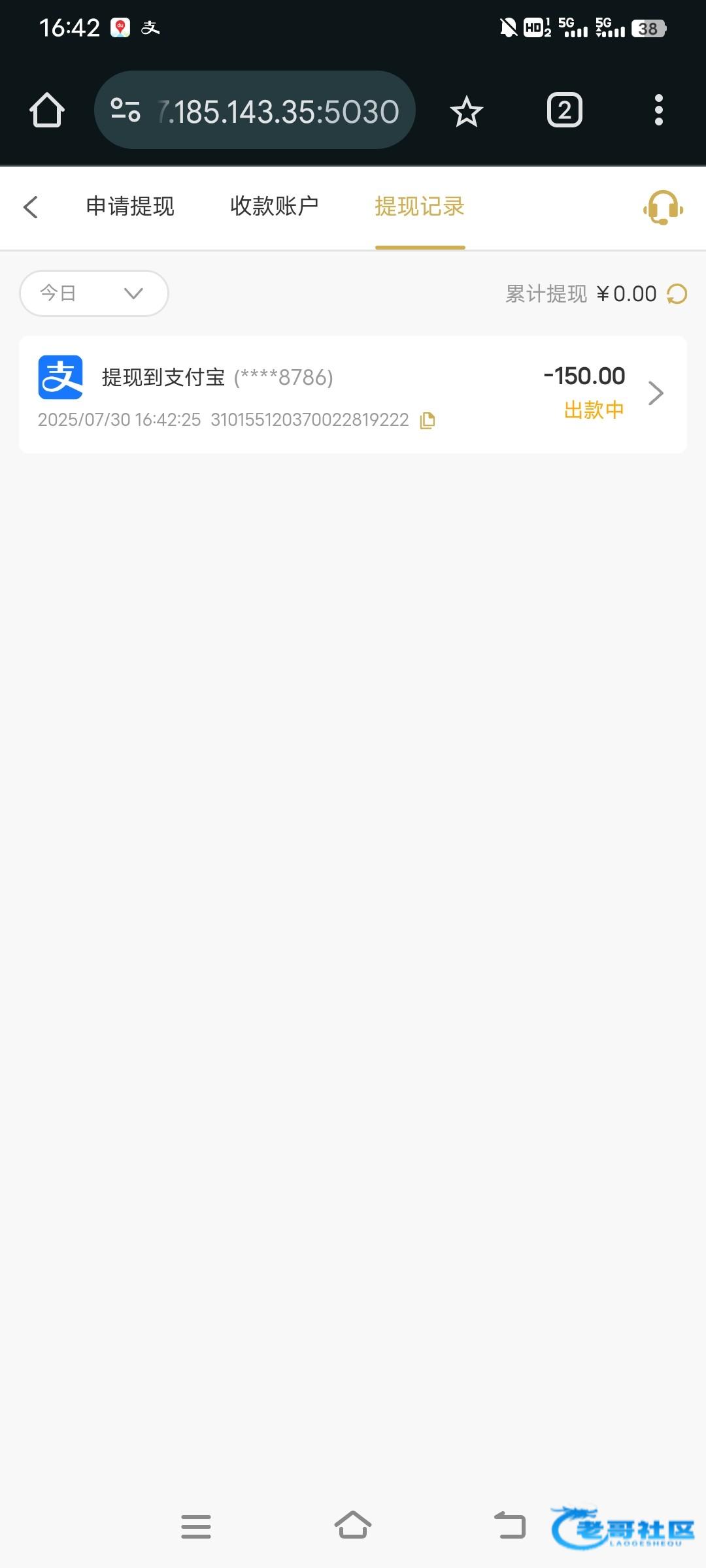Open the tab switcher showing 2 tabs
Image resolution: width=706 pixels, height=1568 pixels.
click(x=565, y=110)
